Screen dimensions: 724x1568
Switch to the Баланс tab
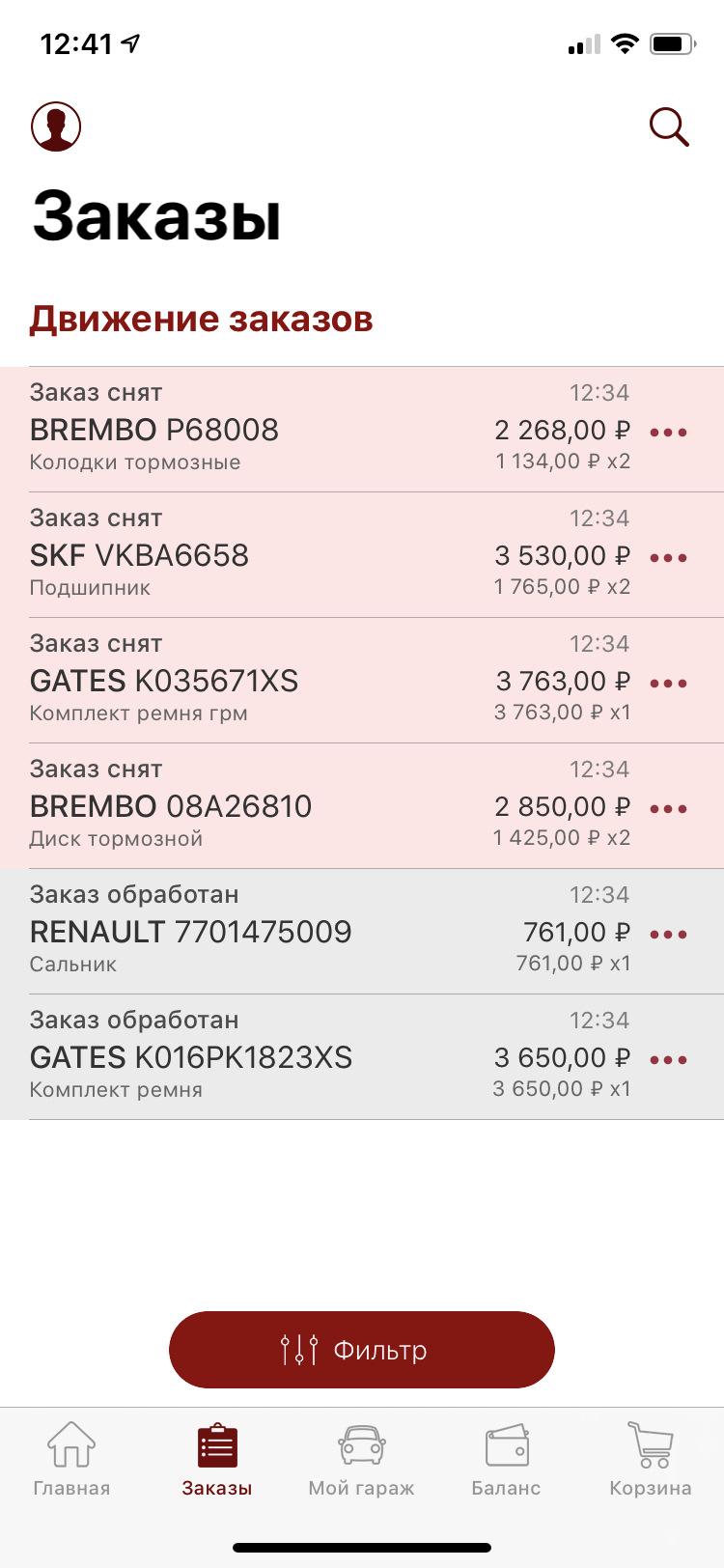506,1458
